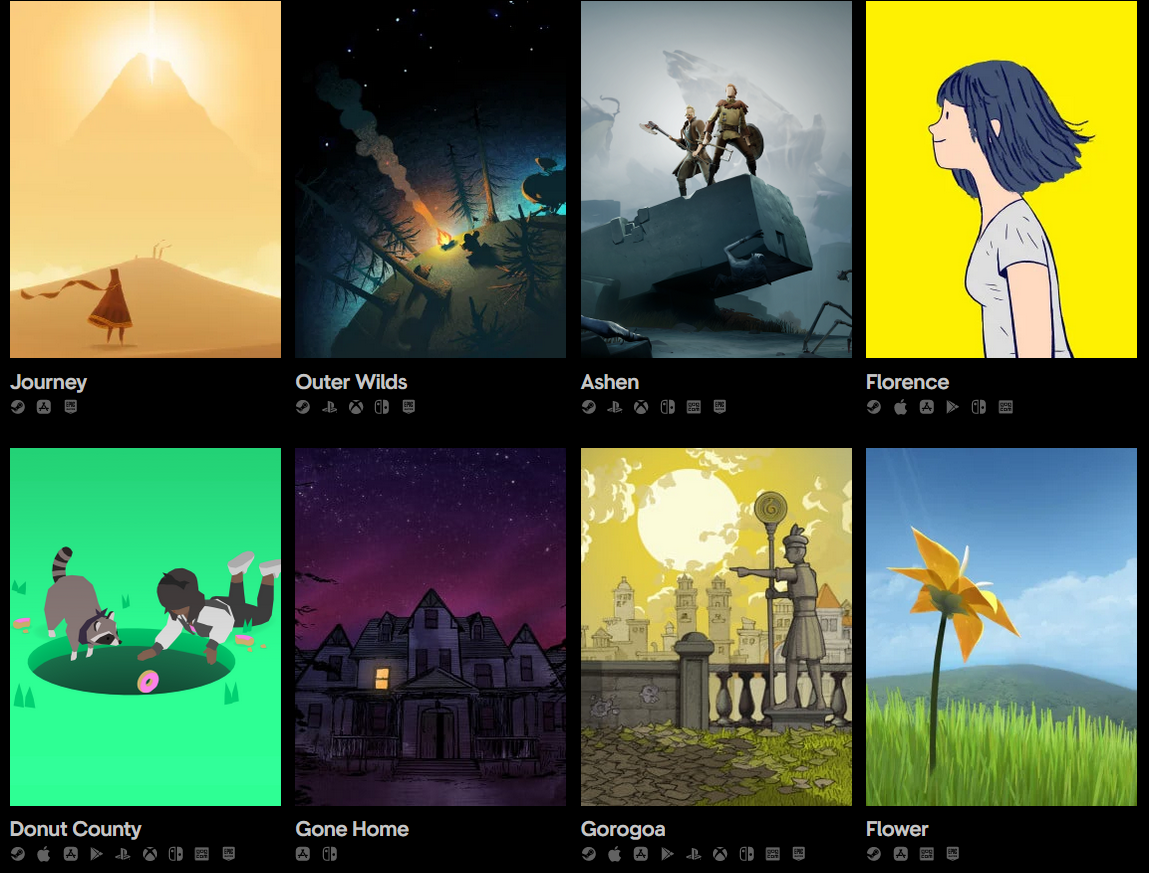
Task: Tap the App Store icon under Gorogoa
Action: pos(641,854)
